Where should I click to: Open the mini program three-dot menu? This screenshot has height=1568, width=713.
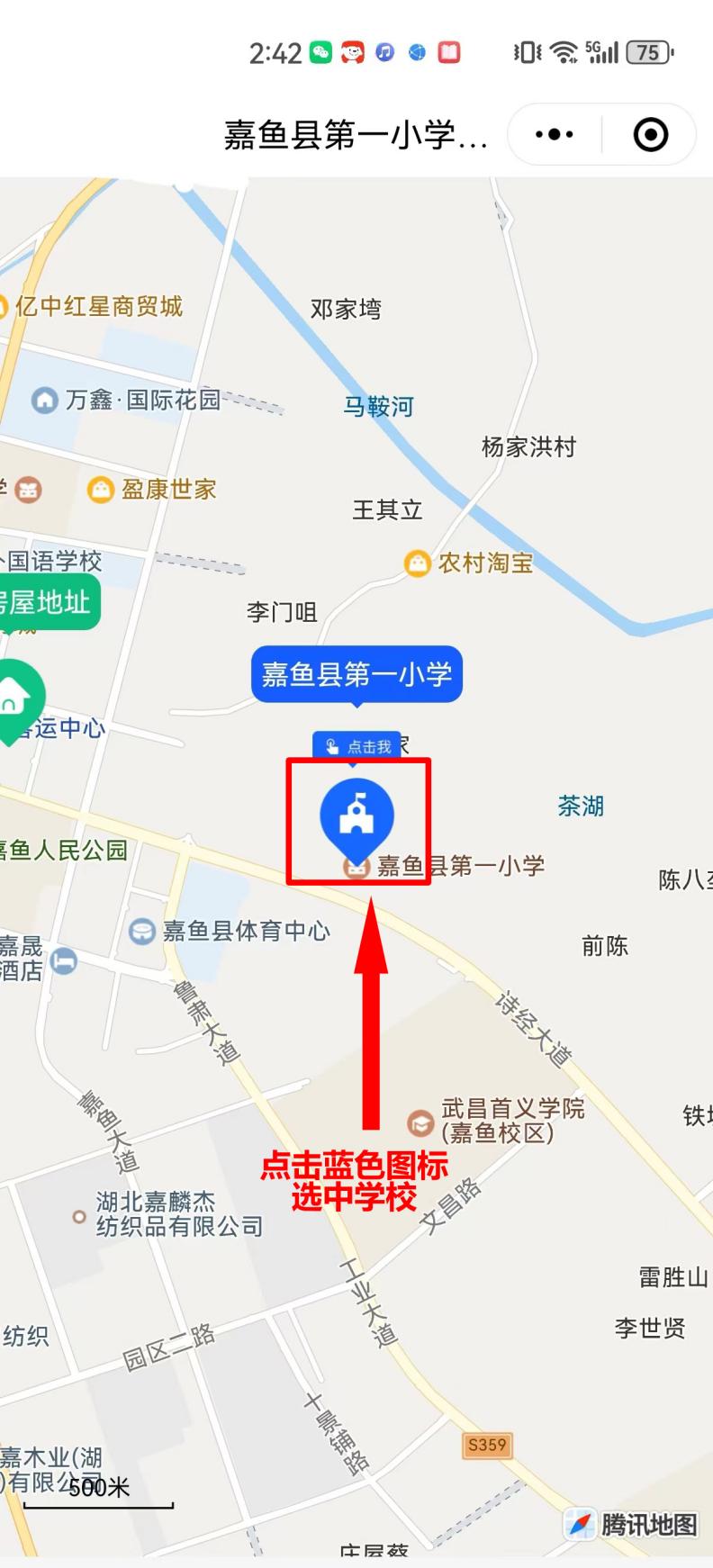coord(554,135)
